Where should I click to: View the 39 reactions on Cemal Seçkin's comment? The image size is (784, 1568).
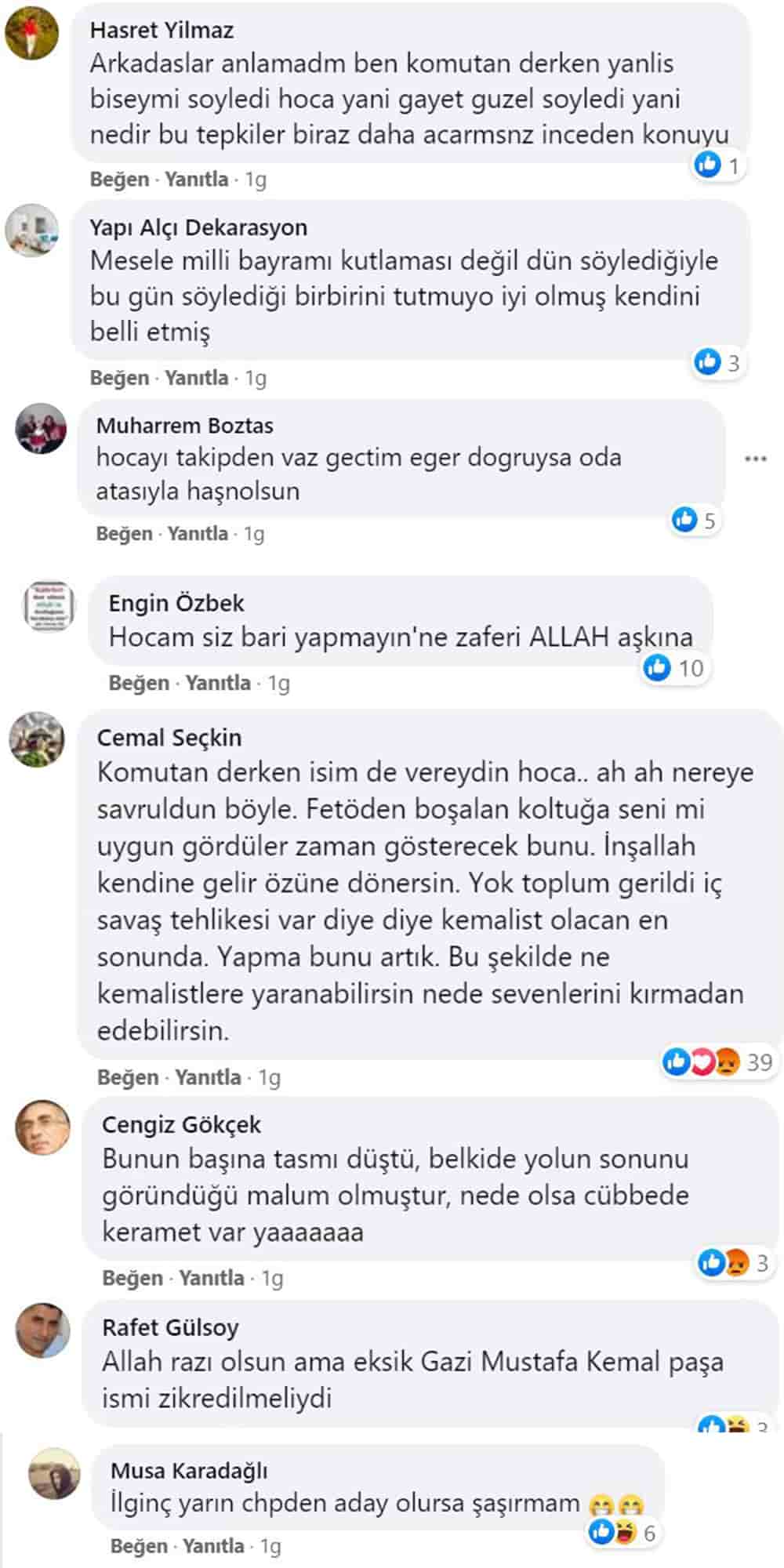[717, 1062]
